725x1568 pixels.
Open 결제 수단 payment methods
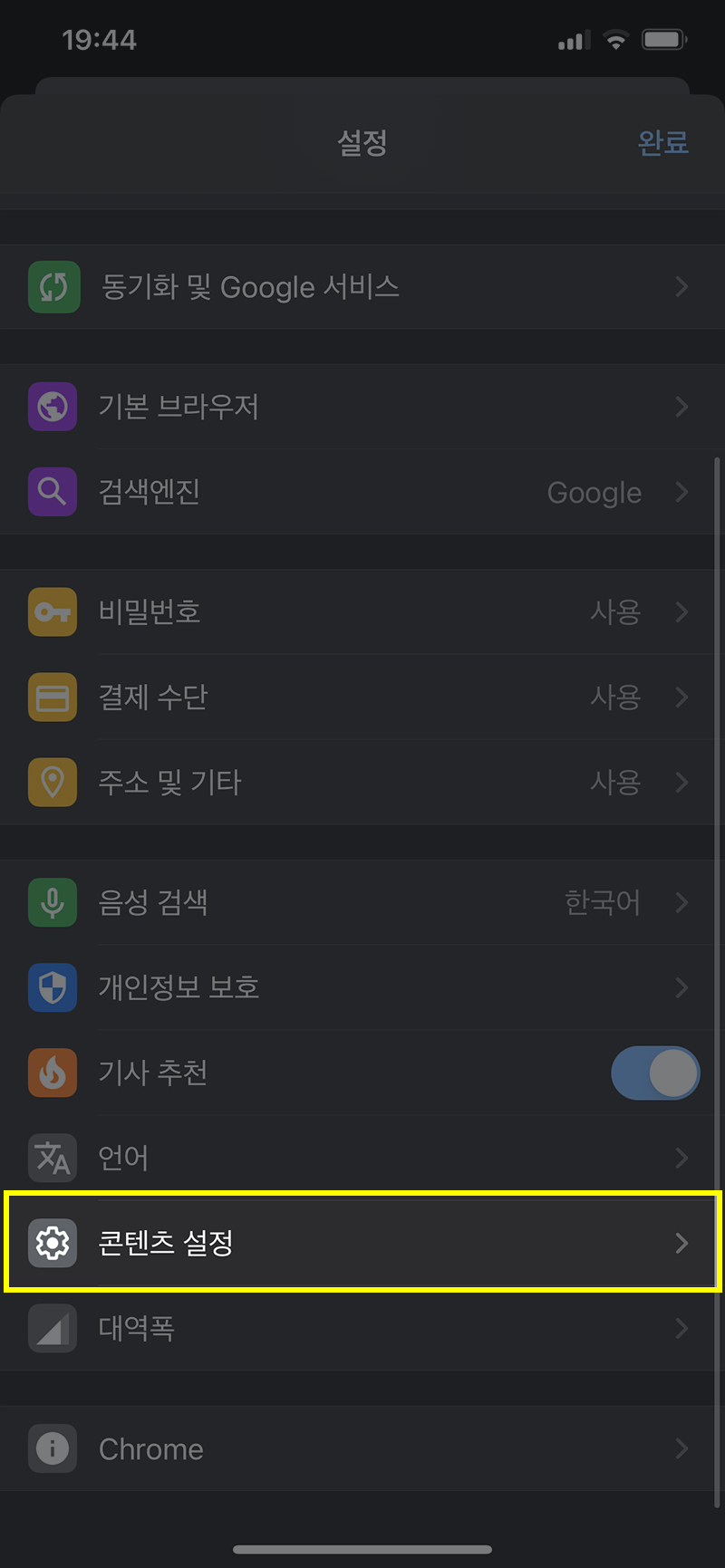tap(362, 697)
